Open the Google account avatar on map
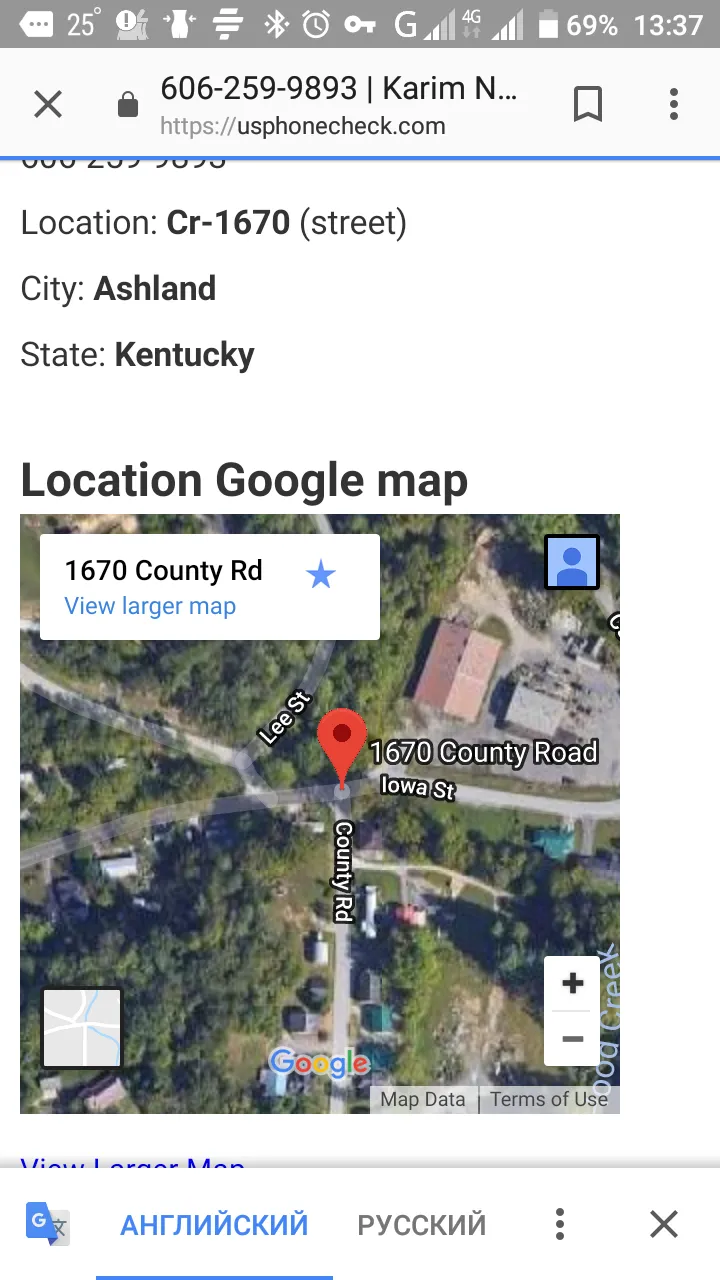The height and width of the screenshot is (1280, 720). coord(572,562)
